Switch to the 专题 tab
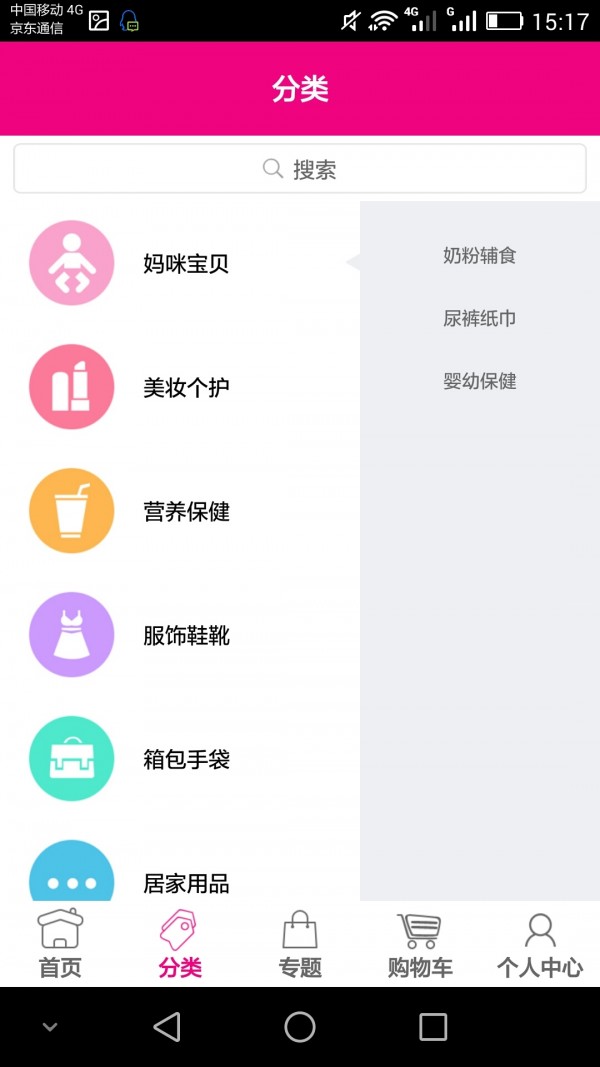 tap(300, 945)
